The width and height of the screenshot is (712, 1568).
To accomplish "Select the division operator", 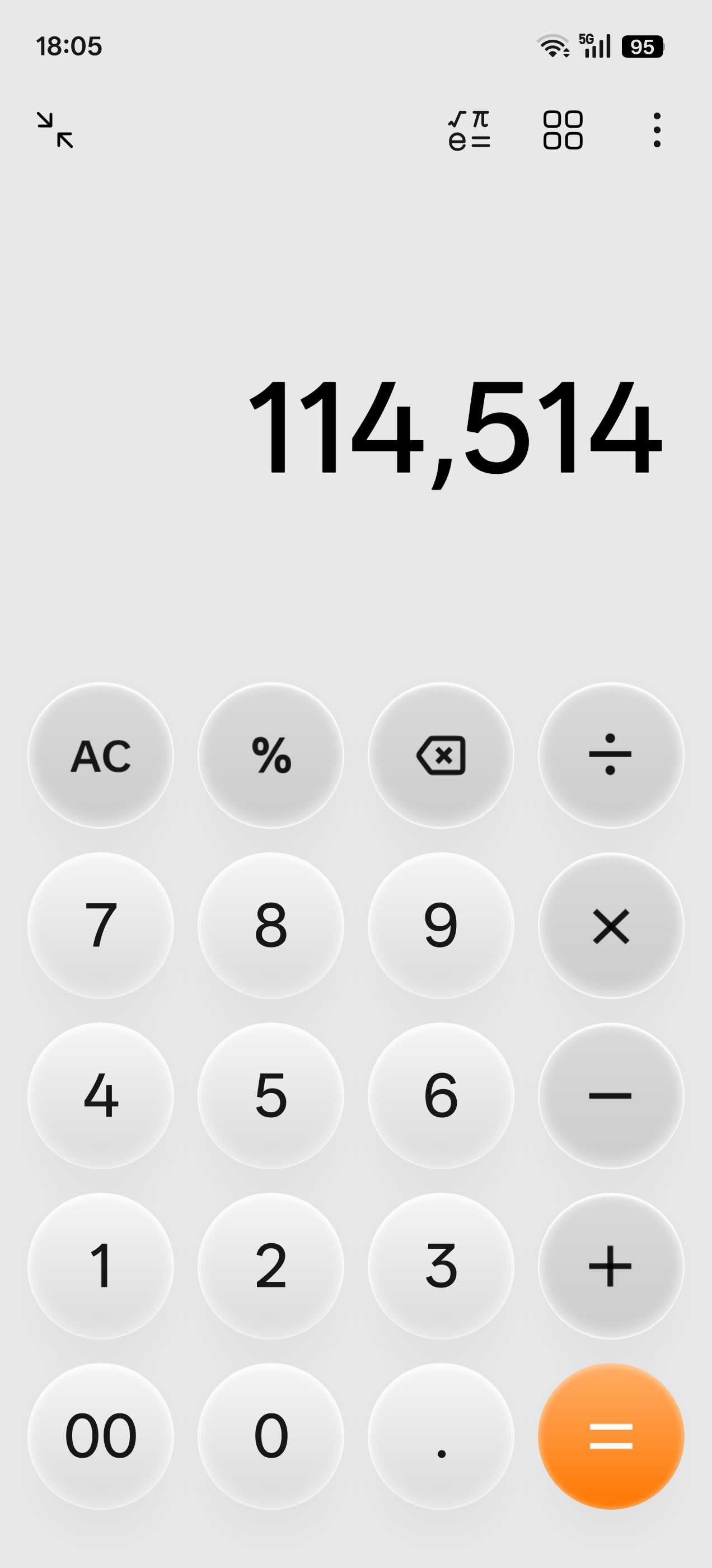I will point(610,755).
